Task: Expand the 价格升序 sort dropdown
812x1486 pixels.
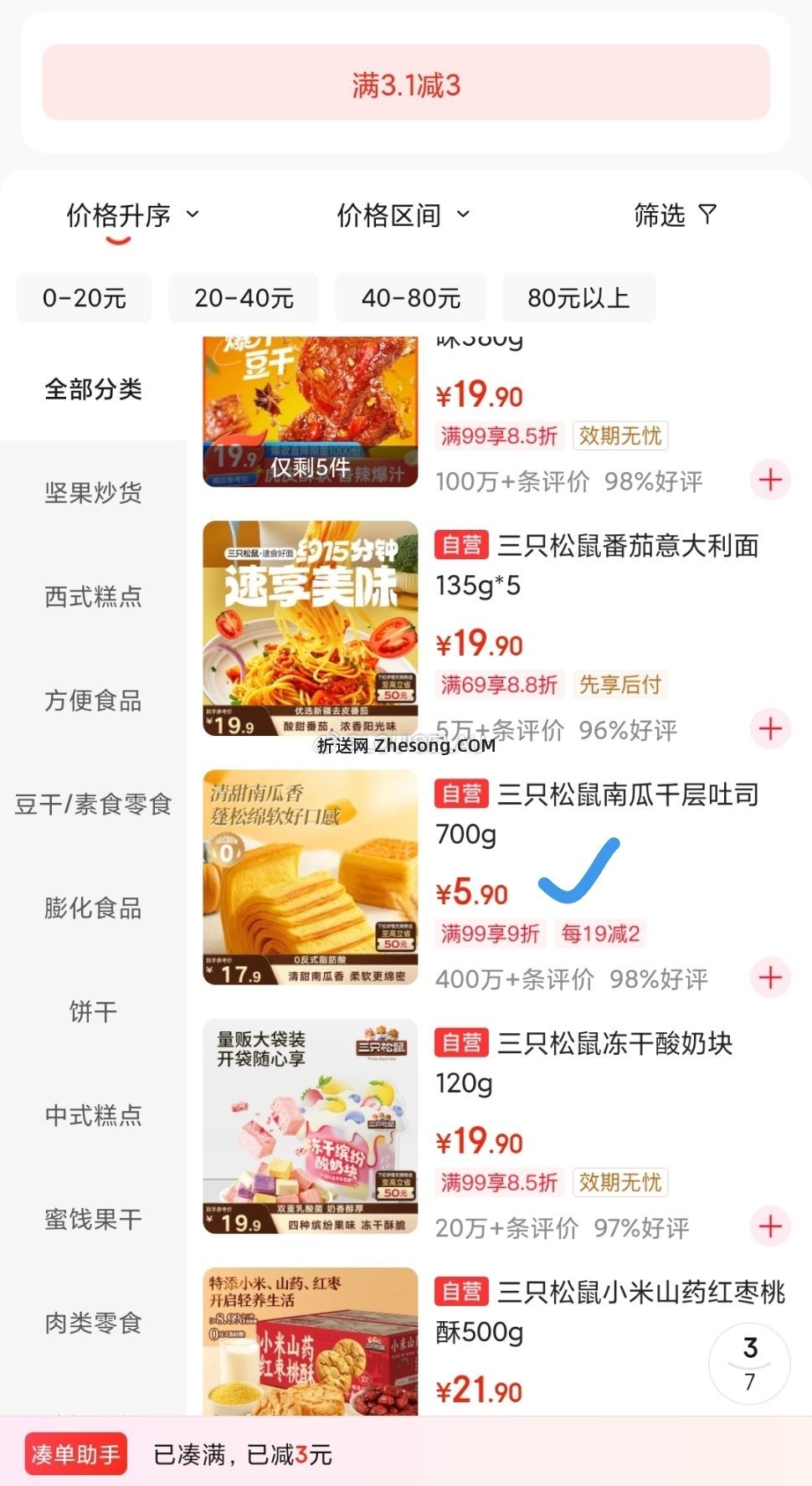Action: pos(132,215)
